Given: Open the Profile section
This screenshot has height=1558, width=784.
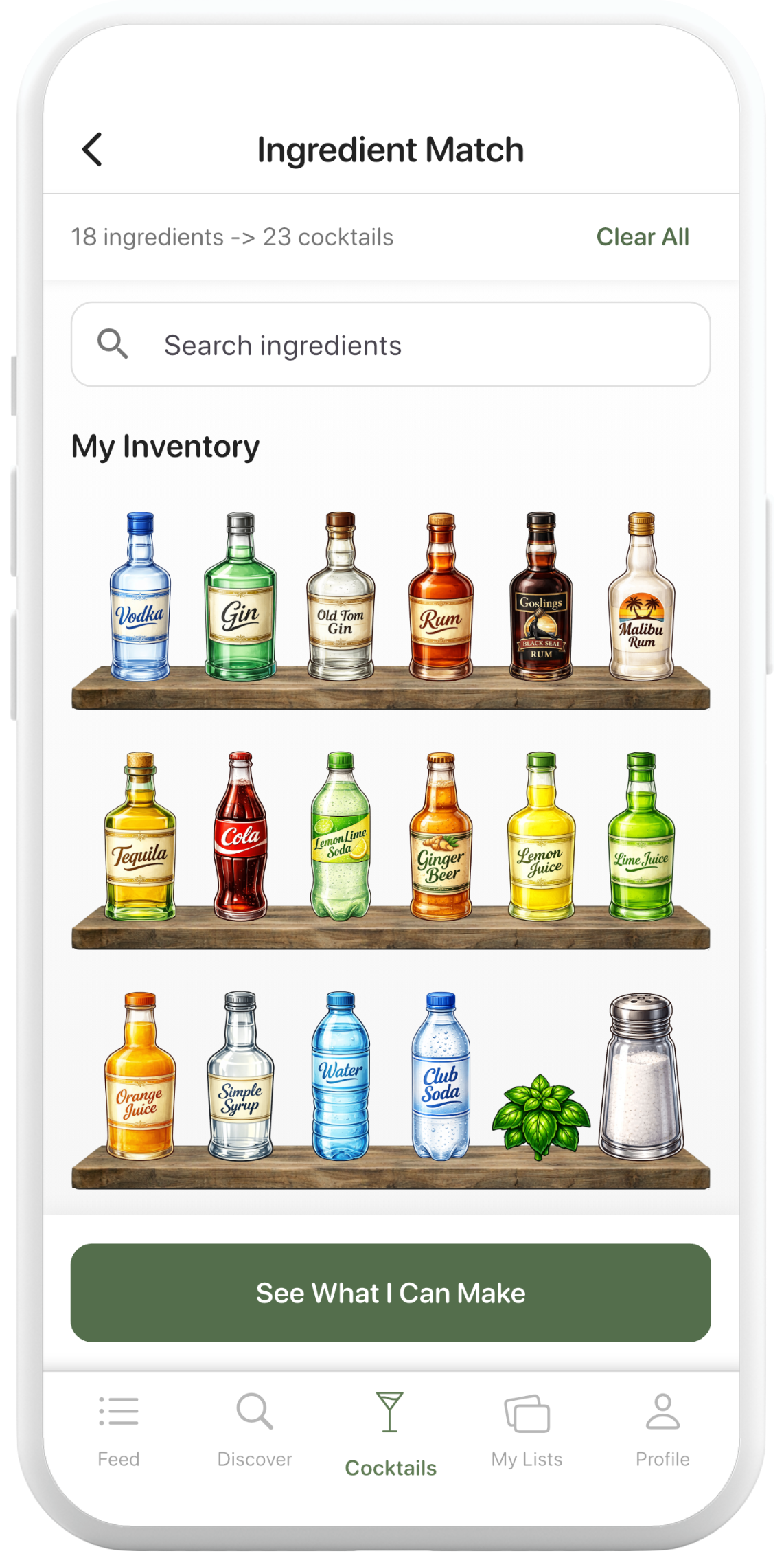Looking at the screenshot, I should pos(662,1429).
